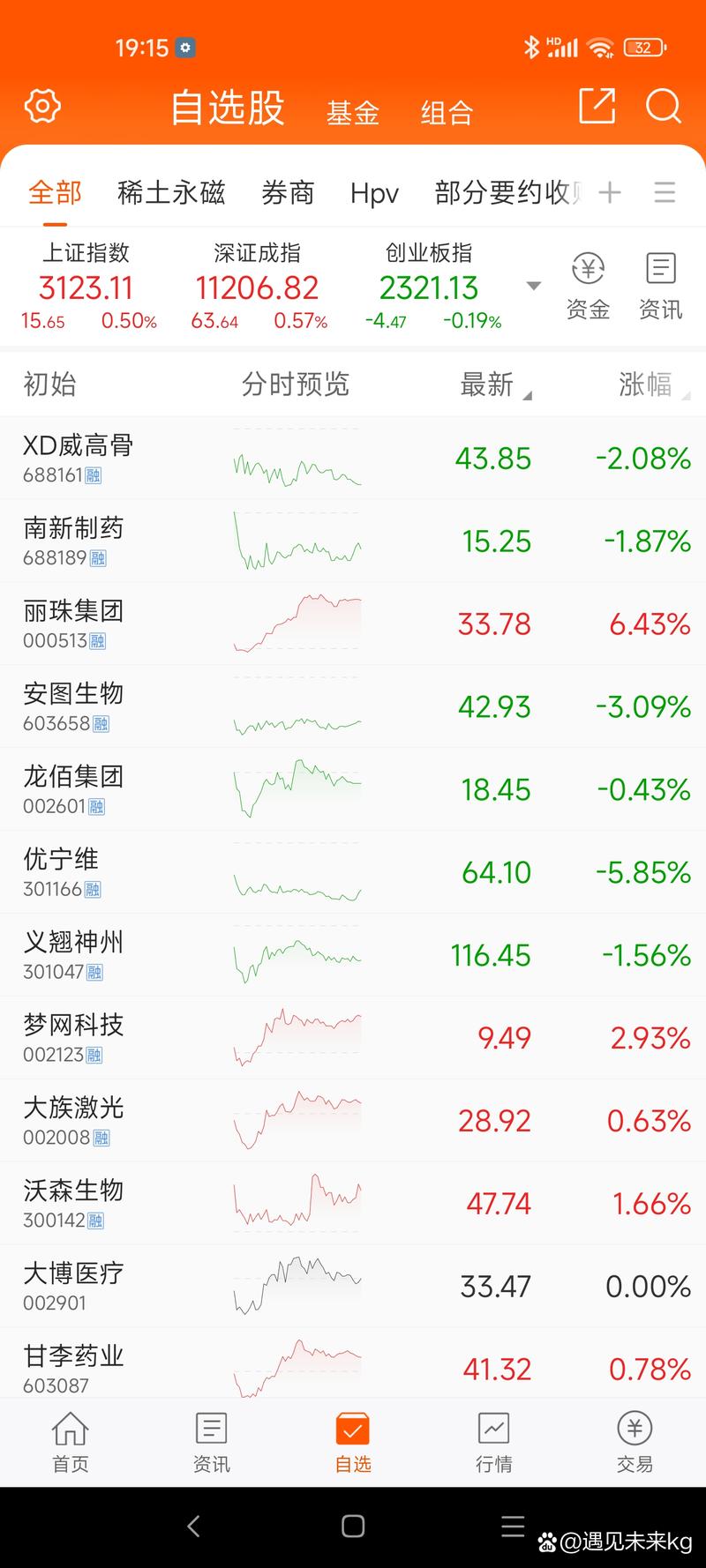Open the 资金 shortcut
The image size is (706, 1568).
588,286
